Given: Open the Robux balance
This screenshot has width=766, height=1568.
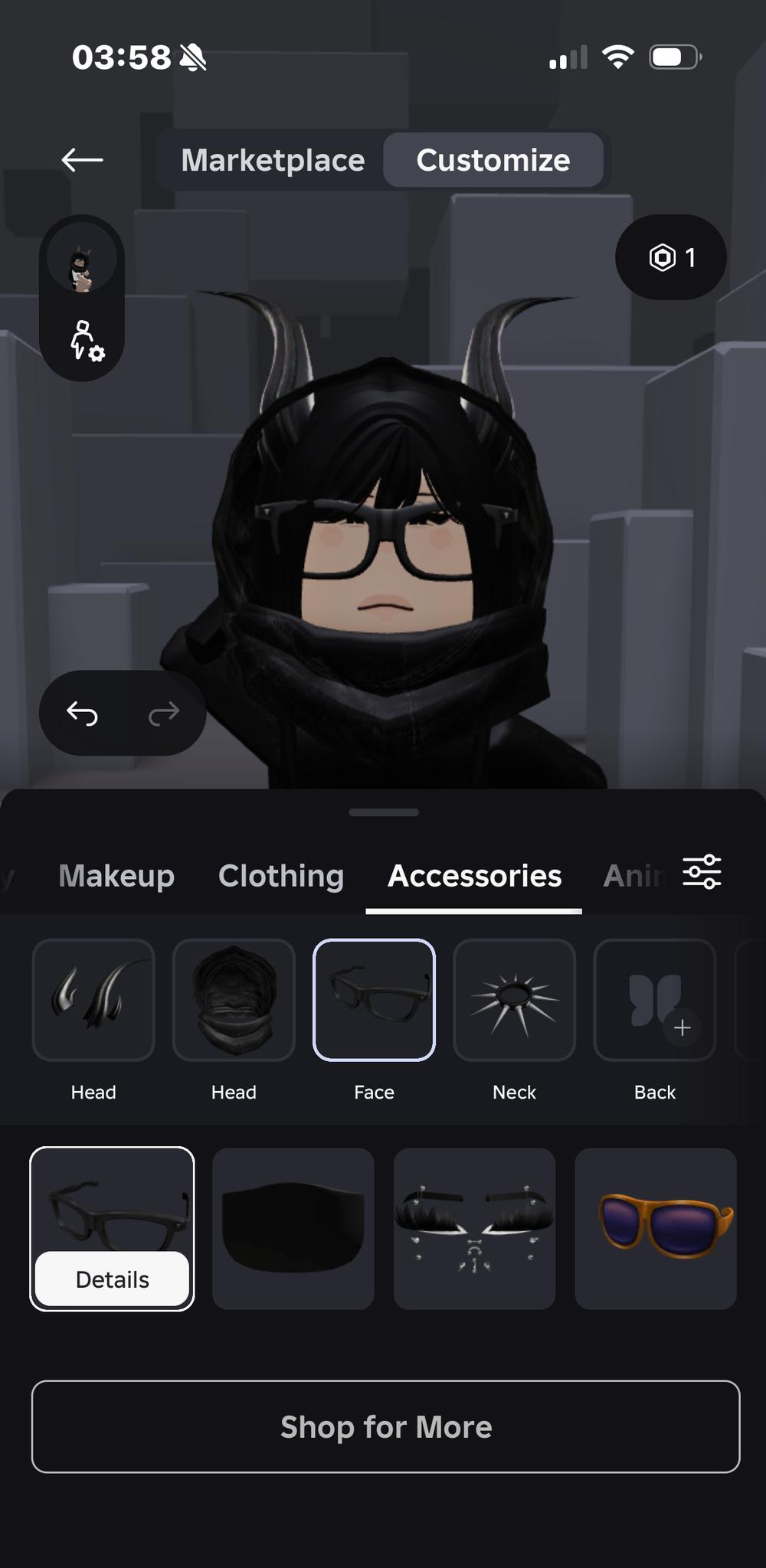Looking at the screenshot, I should (x=671, y=257).
